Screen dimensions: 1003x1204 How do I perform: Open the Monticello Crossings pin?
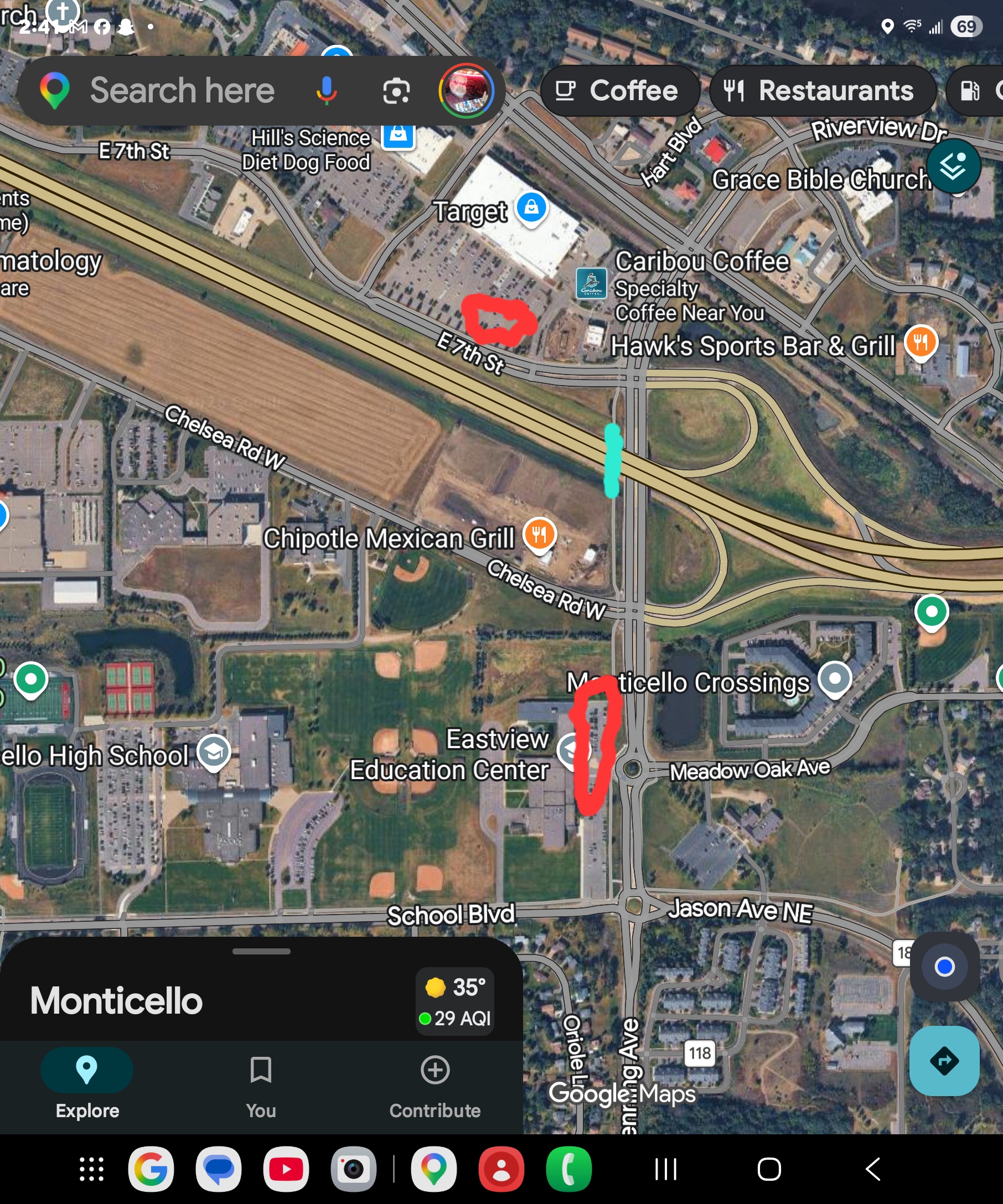(834, 679)
